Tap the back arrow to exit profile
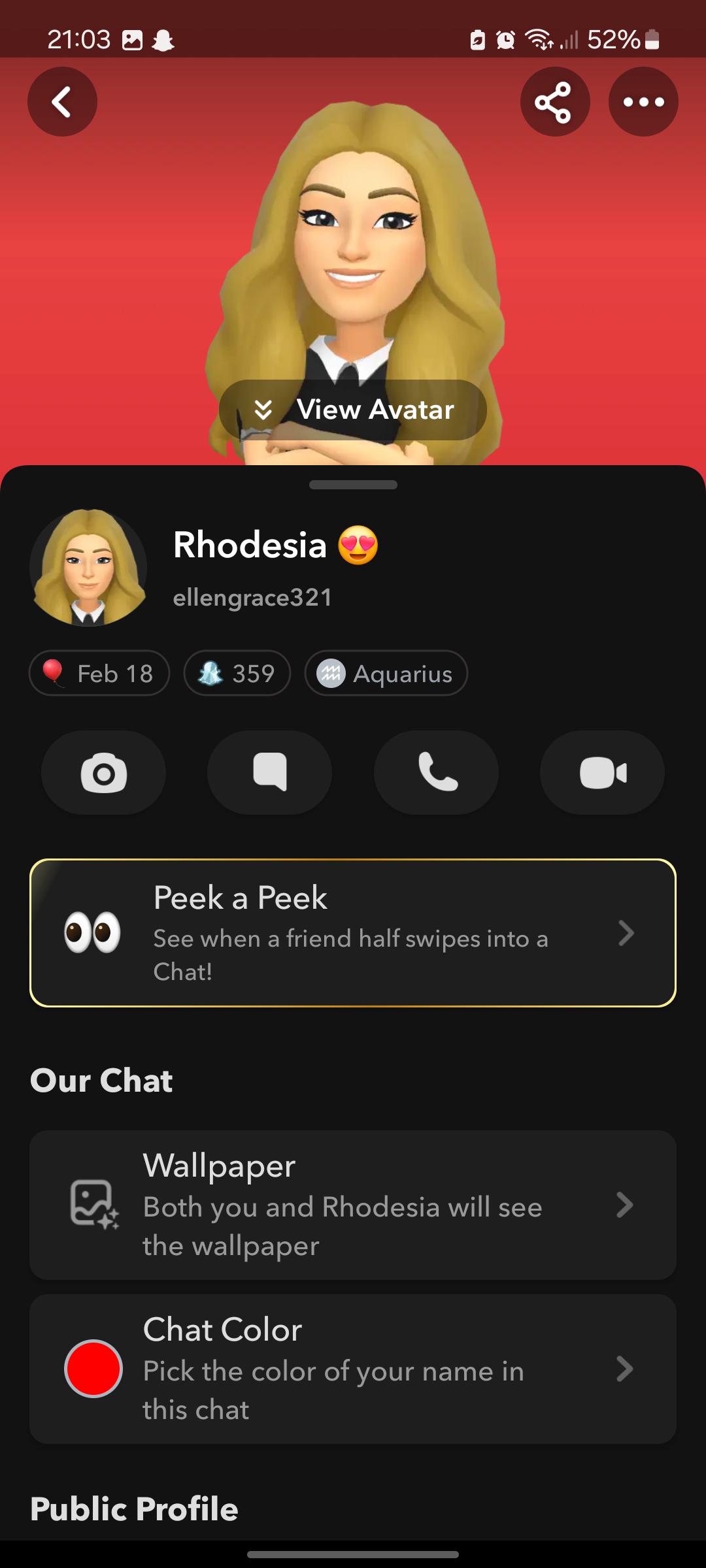Screen dimensions: 706x1568 click(x=62, y=101)
